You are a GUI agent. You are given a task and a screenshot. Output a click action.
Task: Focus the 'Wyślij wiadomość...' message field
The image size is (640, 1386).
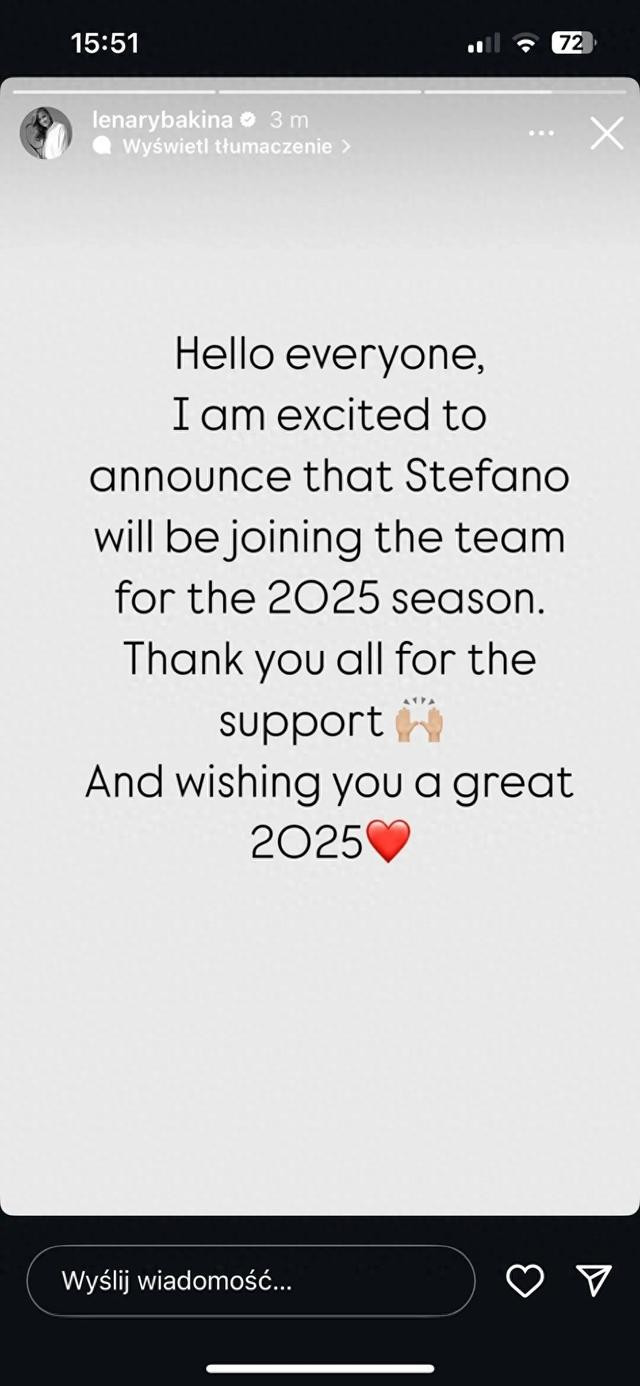click(251, 1280)
